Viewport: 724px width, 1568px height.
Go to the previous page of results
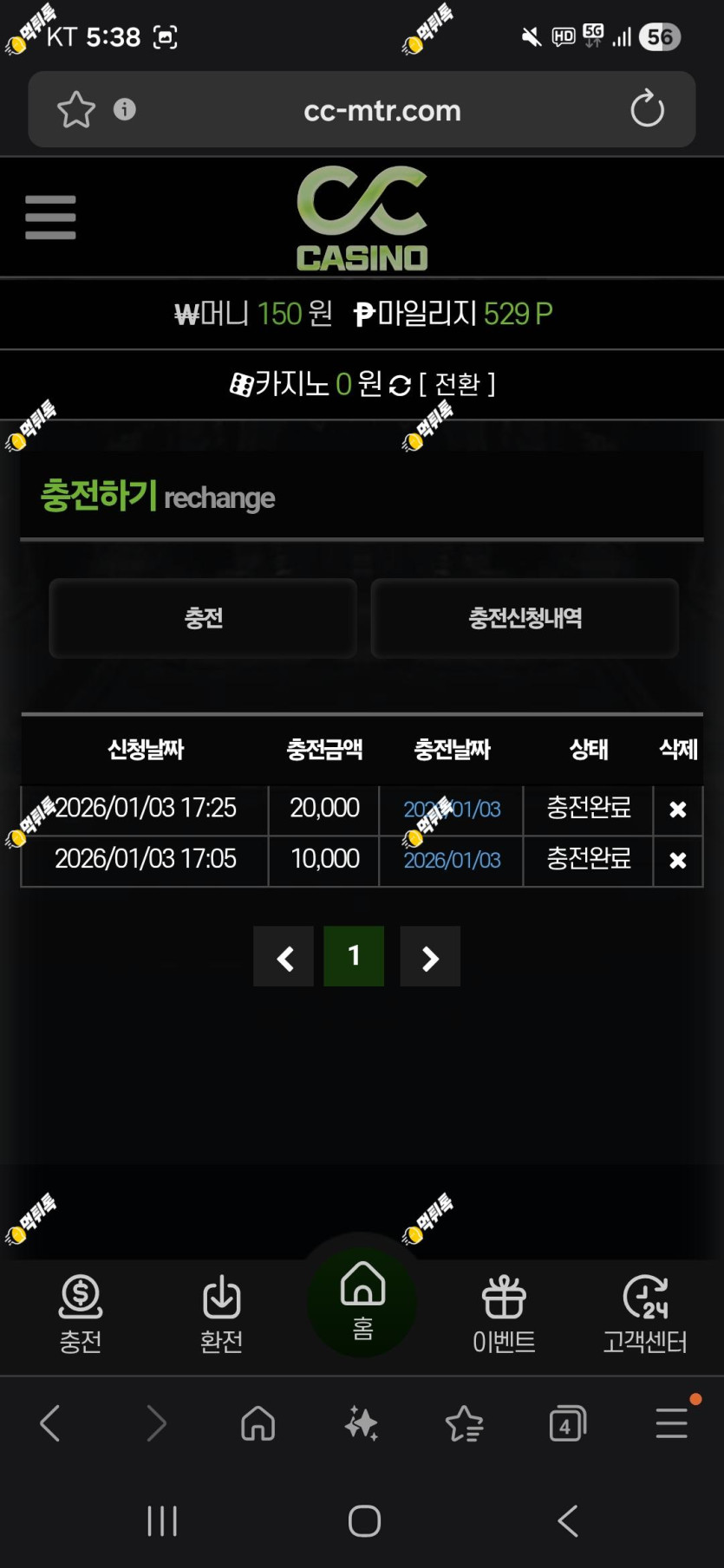click(284, 957)
